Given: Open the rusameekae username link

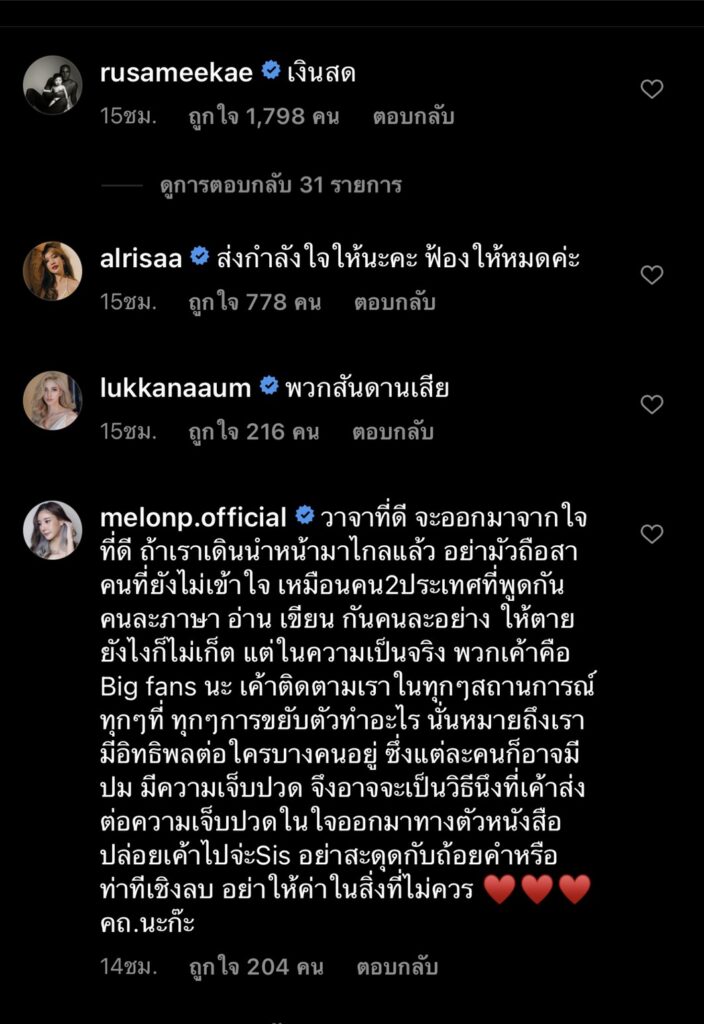Looking at the screenshot, I should click(x=177, y=73).
